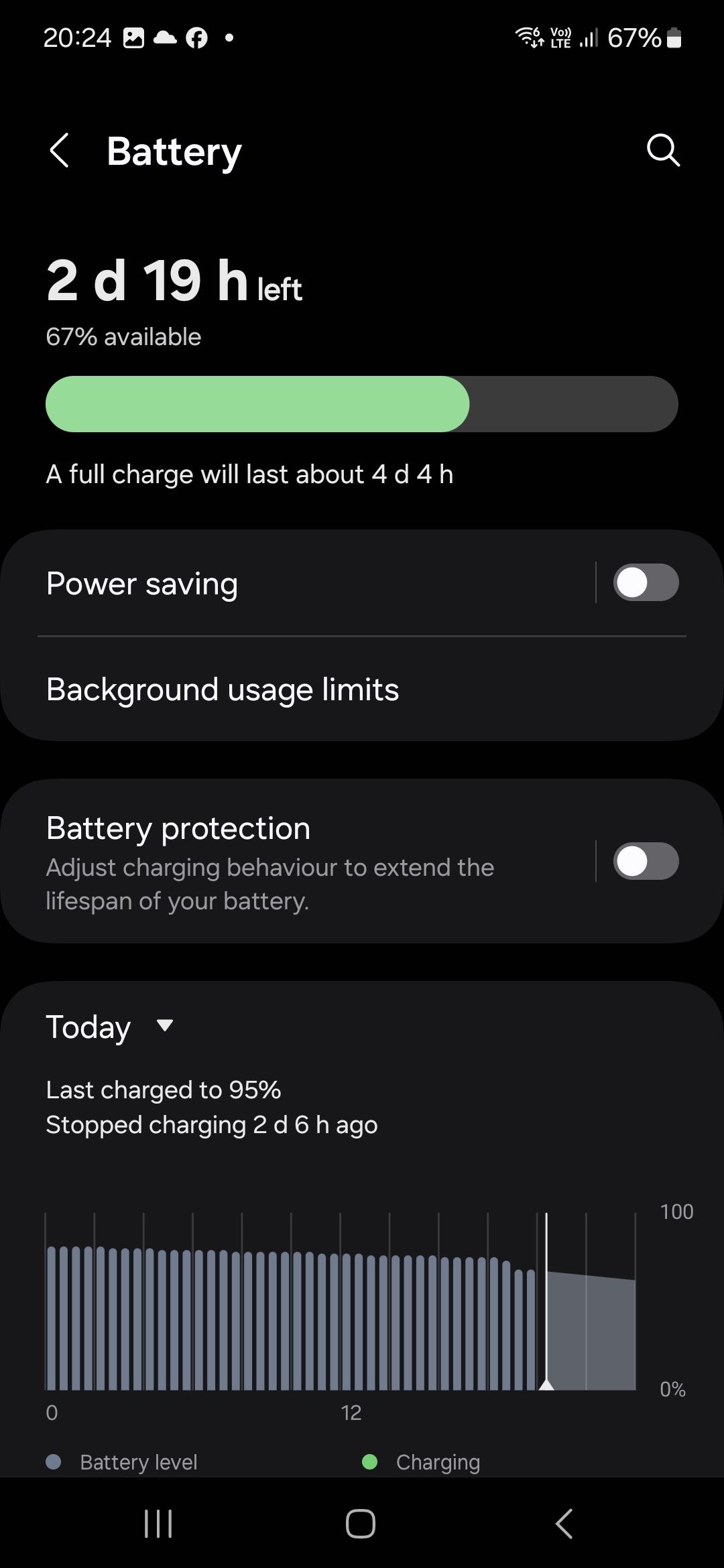
Task: Open search in Battery settings
Action: [663, 150]
